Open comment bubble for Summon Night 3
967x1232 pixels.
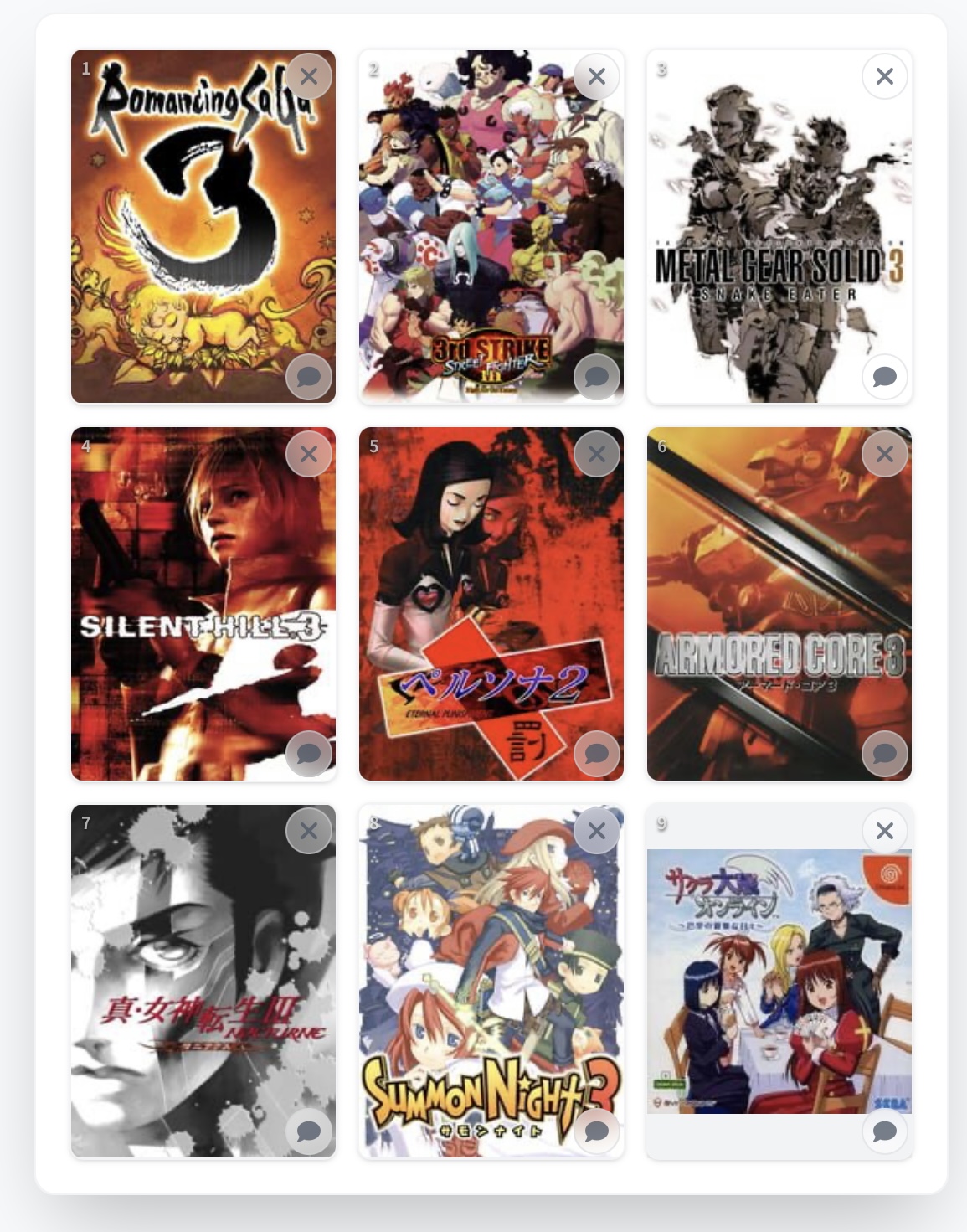pyautogui.click(x=597, y=1131)
